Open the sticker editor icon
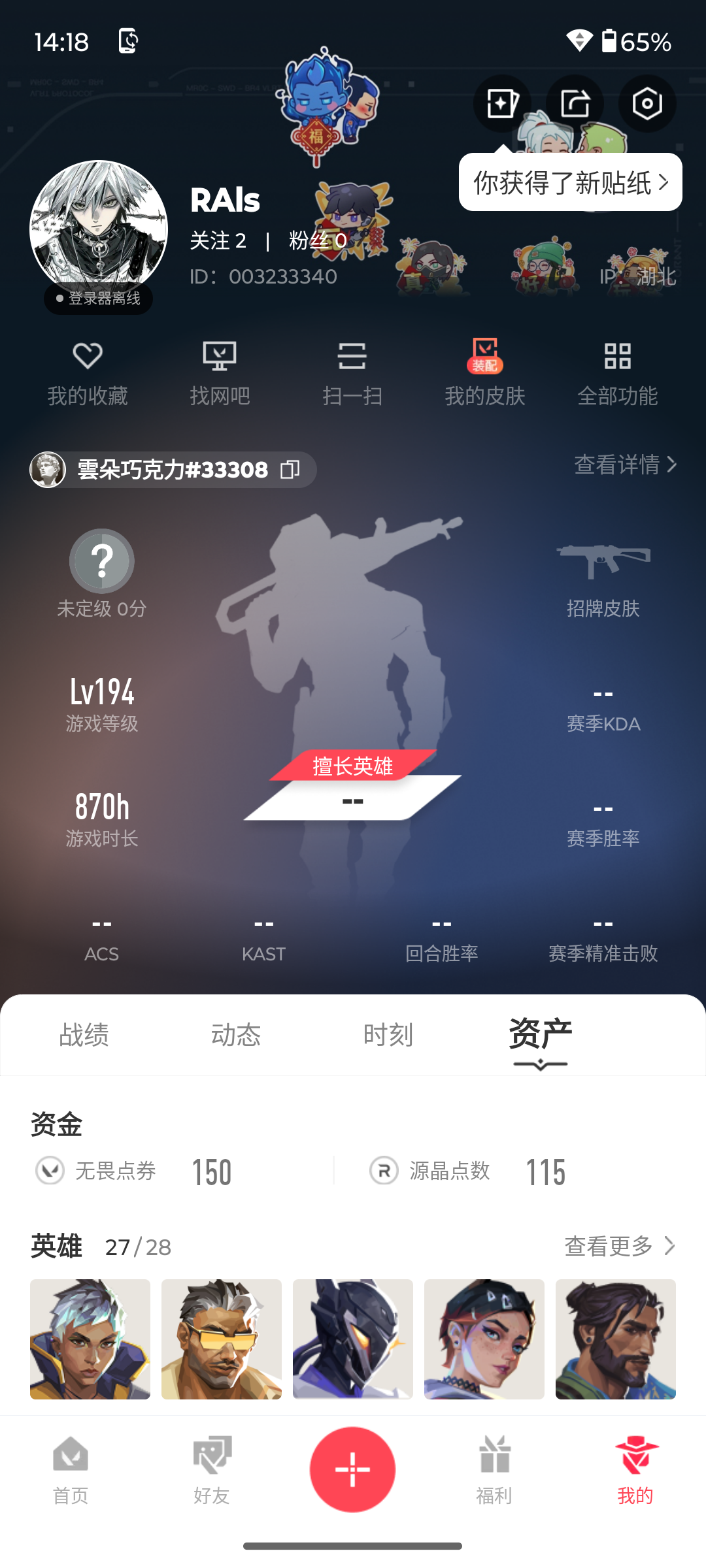 pyautogui.click(x=502, y=104)
